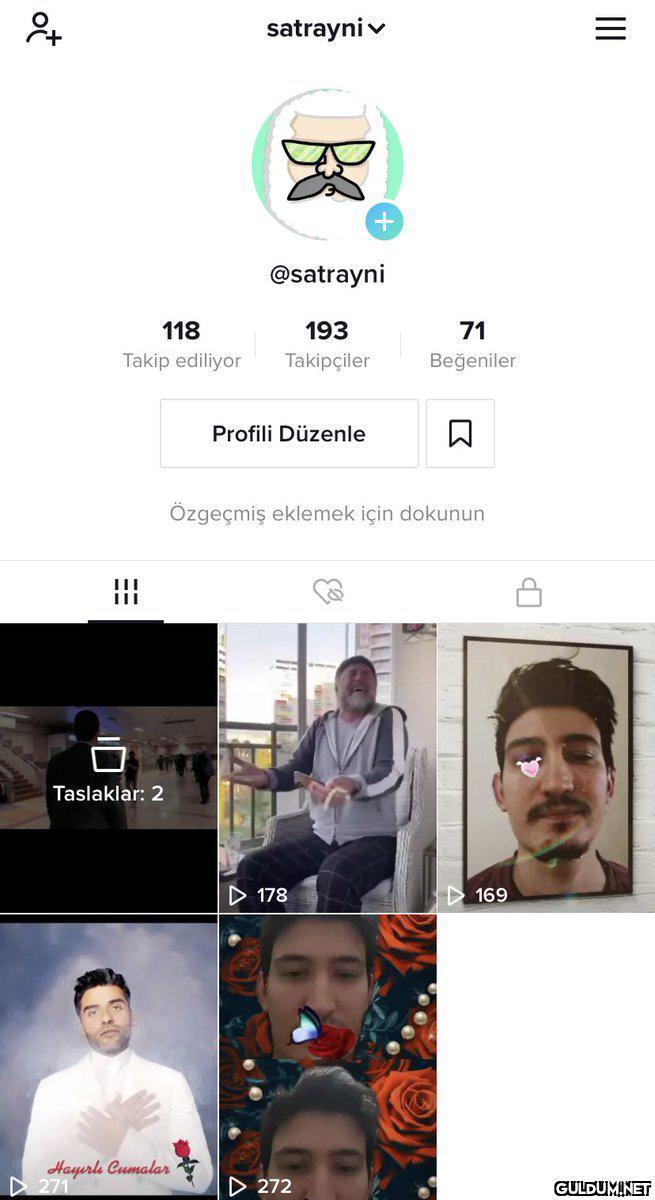Switch to the liked videos tab
655x1200 pixels.
point(328,592)
